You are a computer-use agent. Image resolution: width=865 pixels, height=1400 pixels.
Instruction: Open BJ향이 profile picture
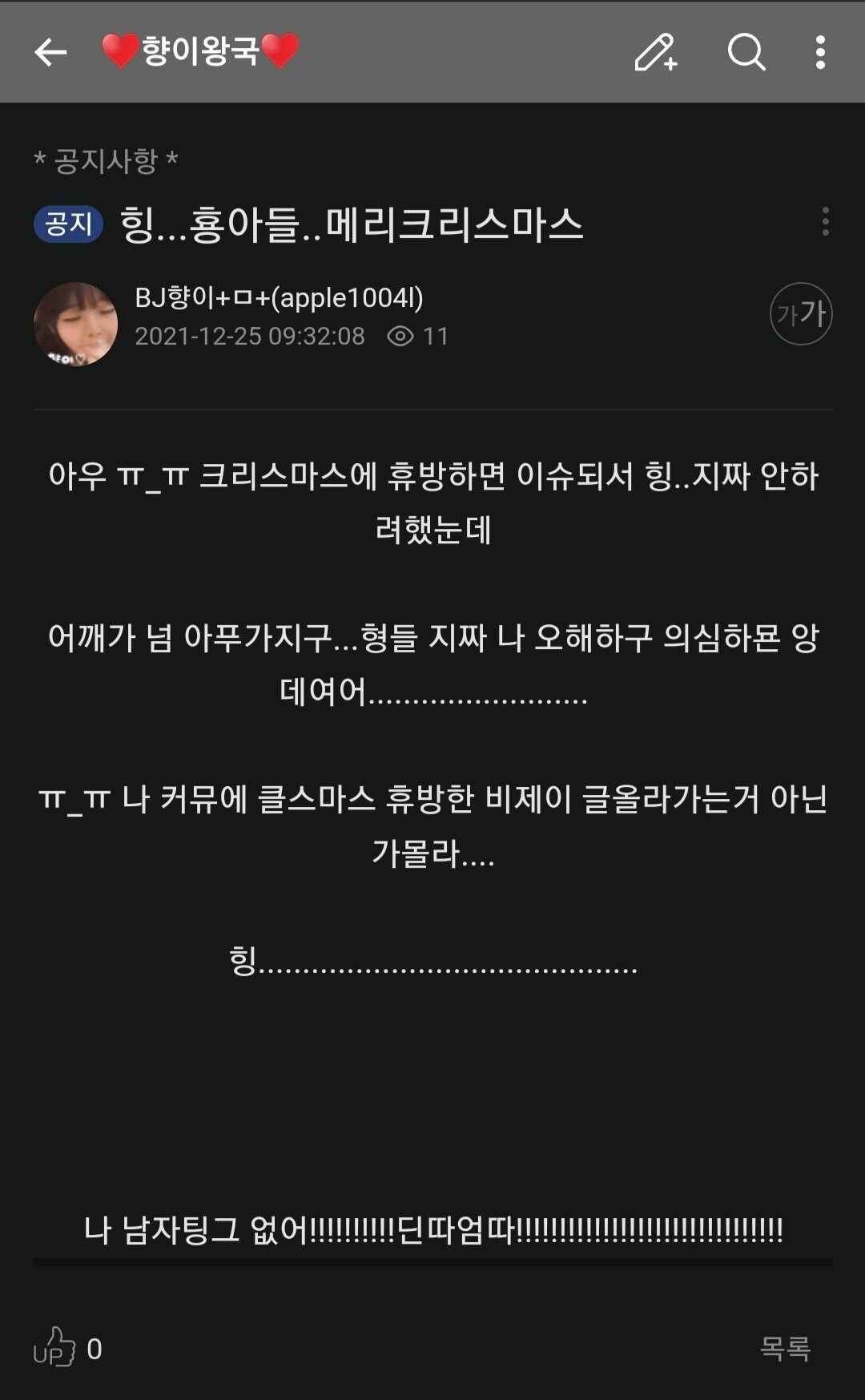pos(76,324)
